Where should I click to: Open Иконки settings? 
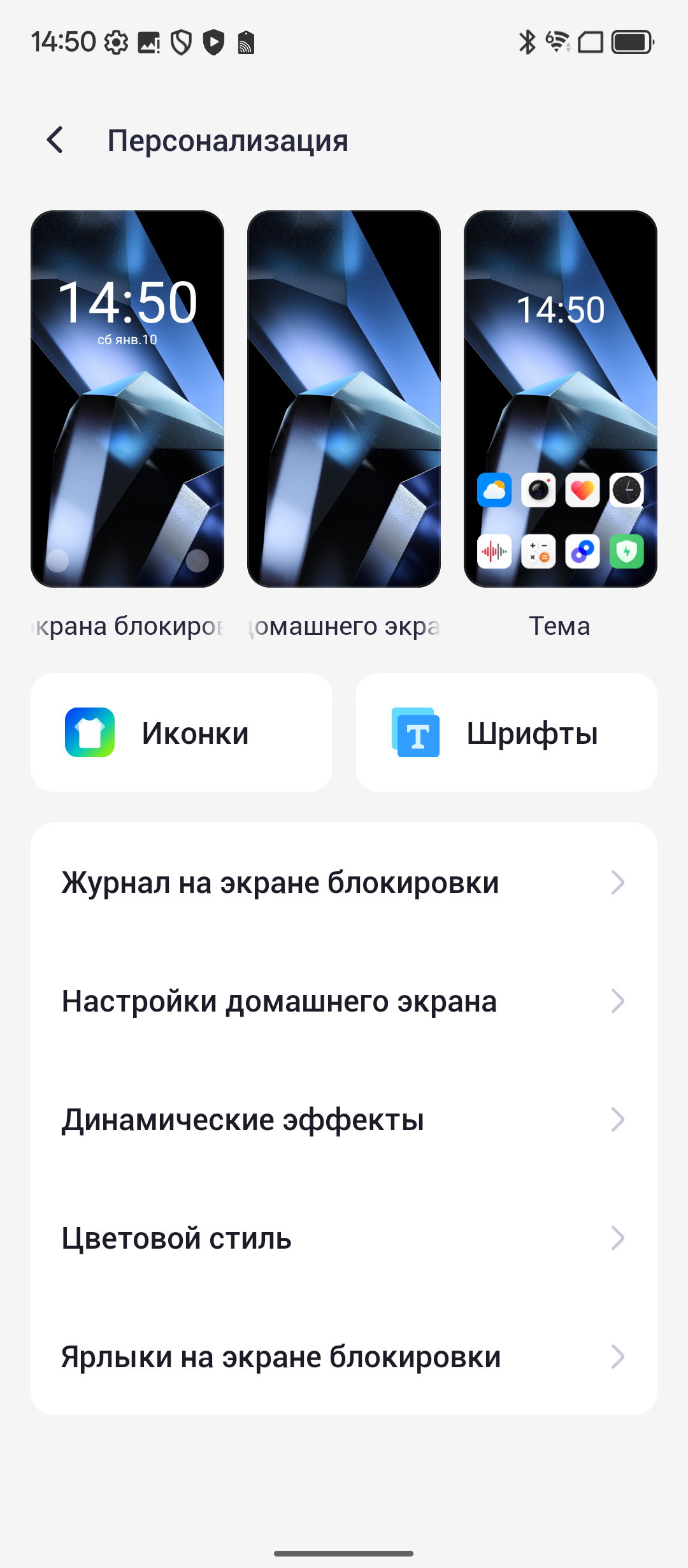(x=182, y=732)
